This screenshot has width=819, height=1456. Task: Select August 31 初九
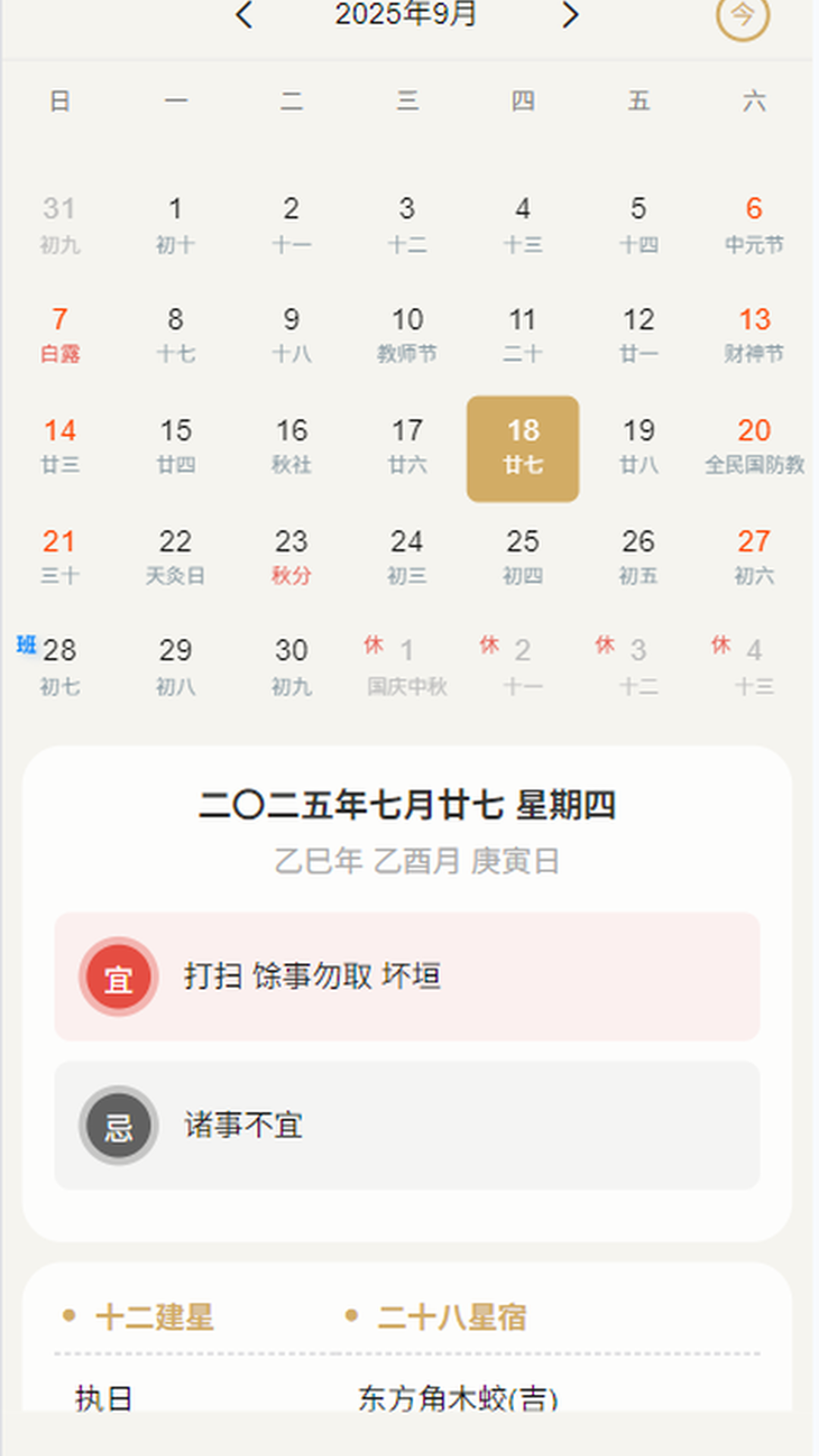point(60,224)
